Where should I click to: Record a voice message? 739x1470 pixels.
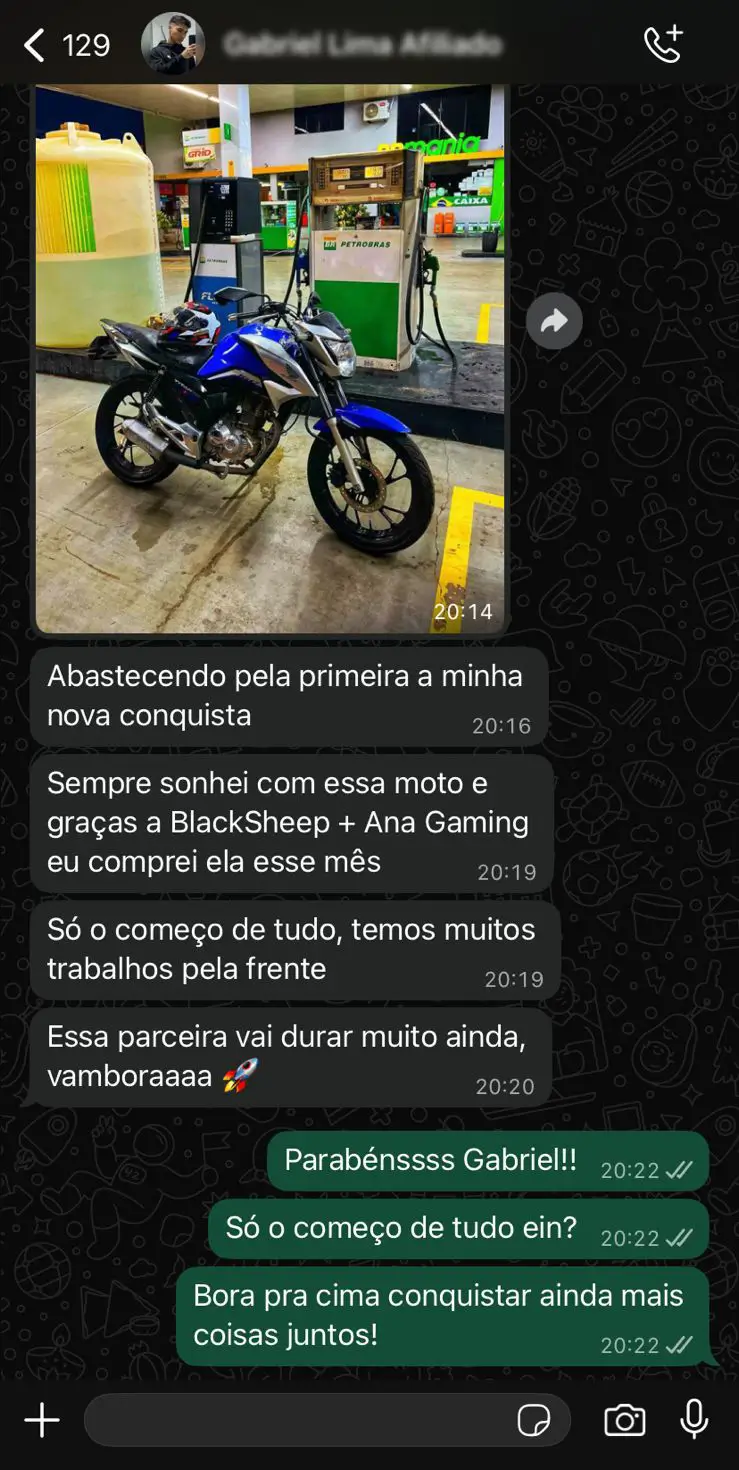click(x=694, y=1420)
